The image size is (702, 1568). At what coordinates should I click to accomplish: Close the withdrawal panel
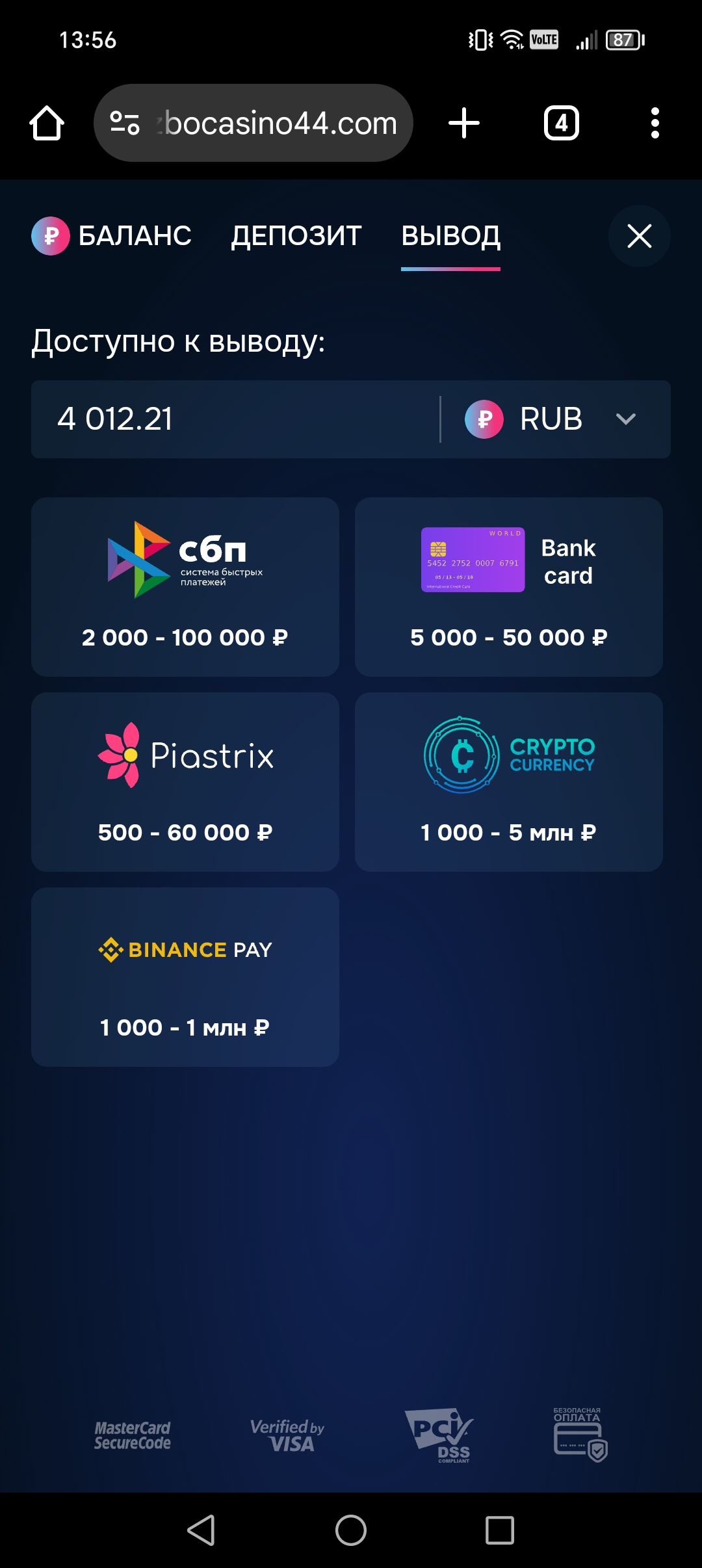coord(639,236)
